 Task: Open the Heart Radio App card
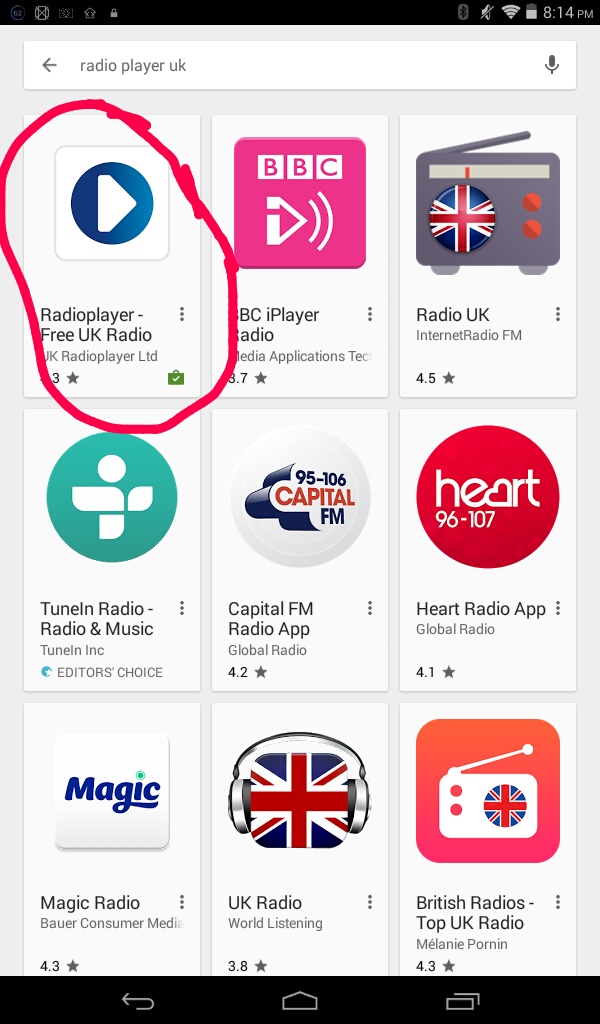[x=488, y=497]
